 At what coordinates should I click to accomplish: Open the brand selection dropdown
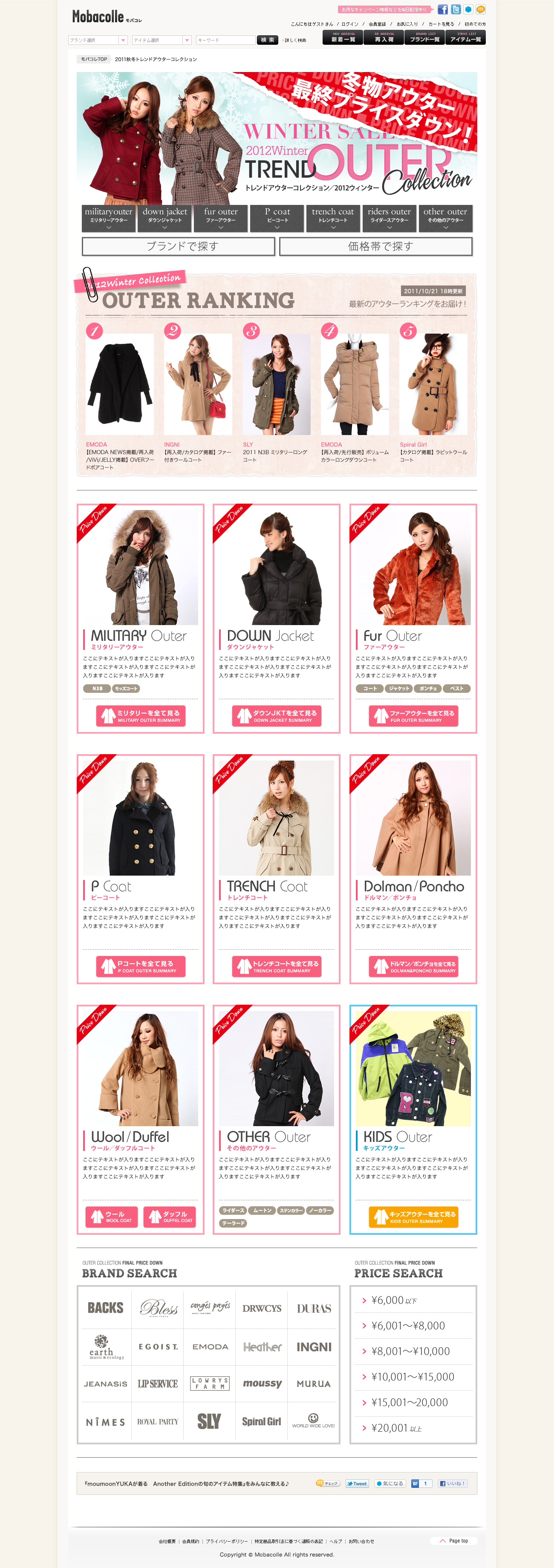pos(98,40)
